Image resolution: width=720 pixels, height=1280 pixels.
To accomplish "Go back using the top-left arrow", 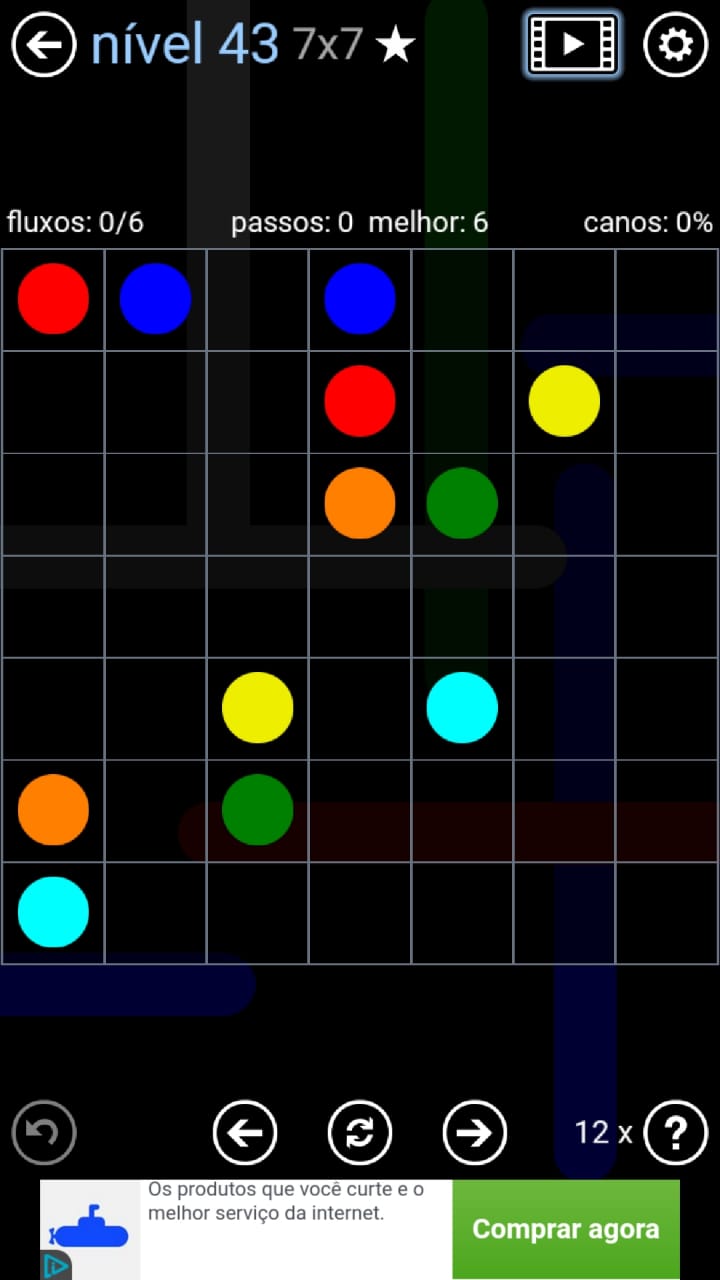I will point(44,44).
